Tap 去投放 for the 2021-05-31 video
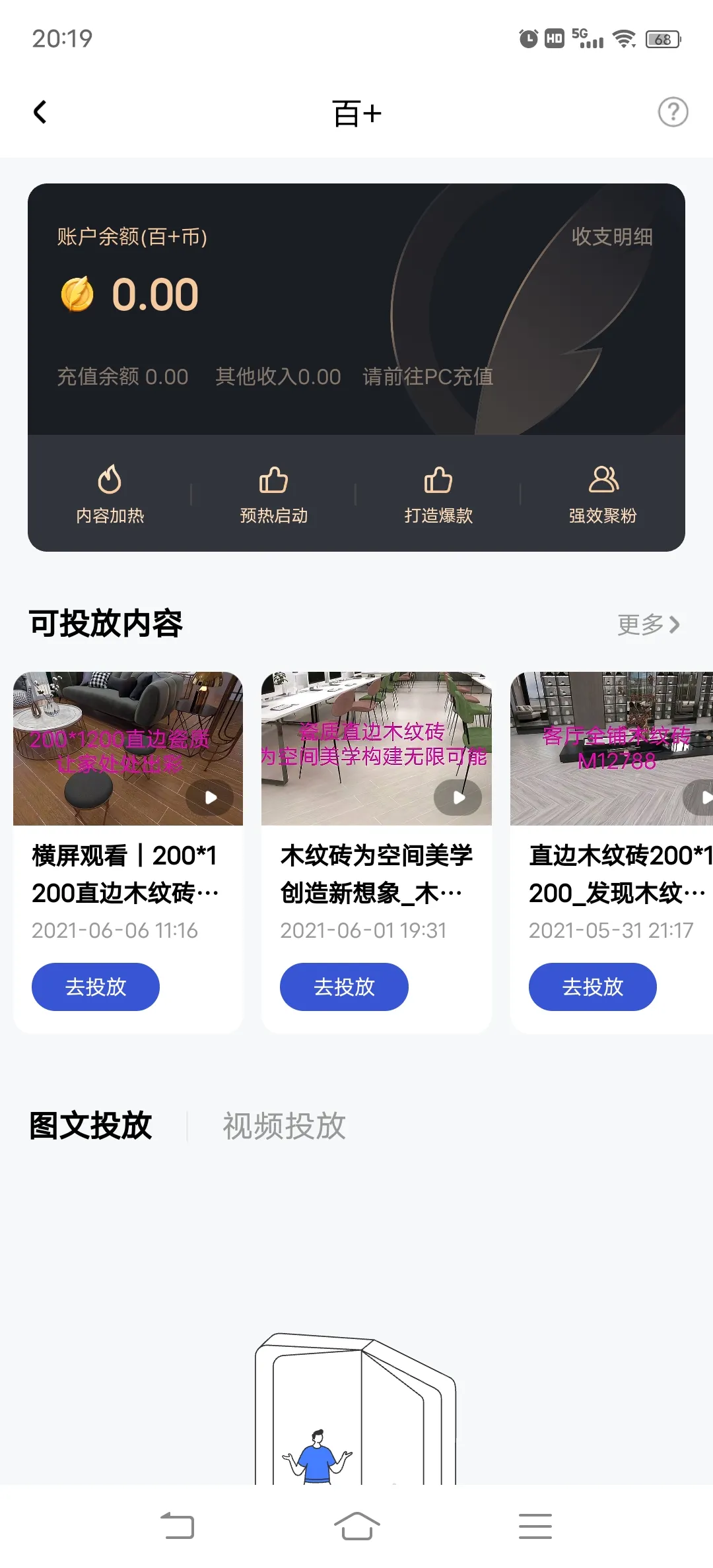Image resolution: width=713 pixels, height=1568 pixels. (593, 987)
